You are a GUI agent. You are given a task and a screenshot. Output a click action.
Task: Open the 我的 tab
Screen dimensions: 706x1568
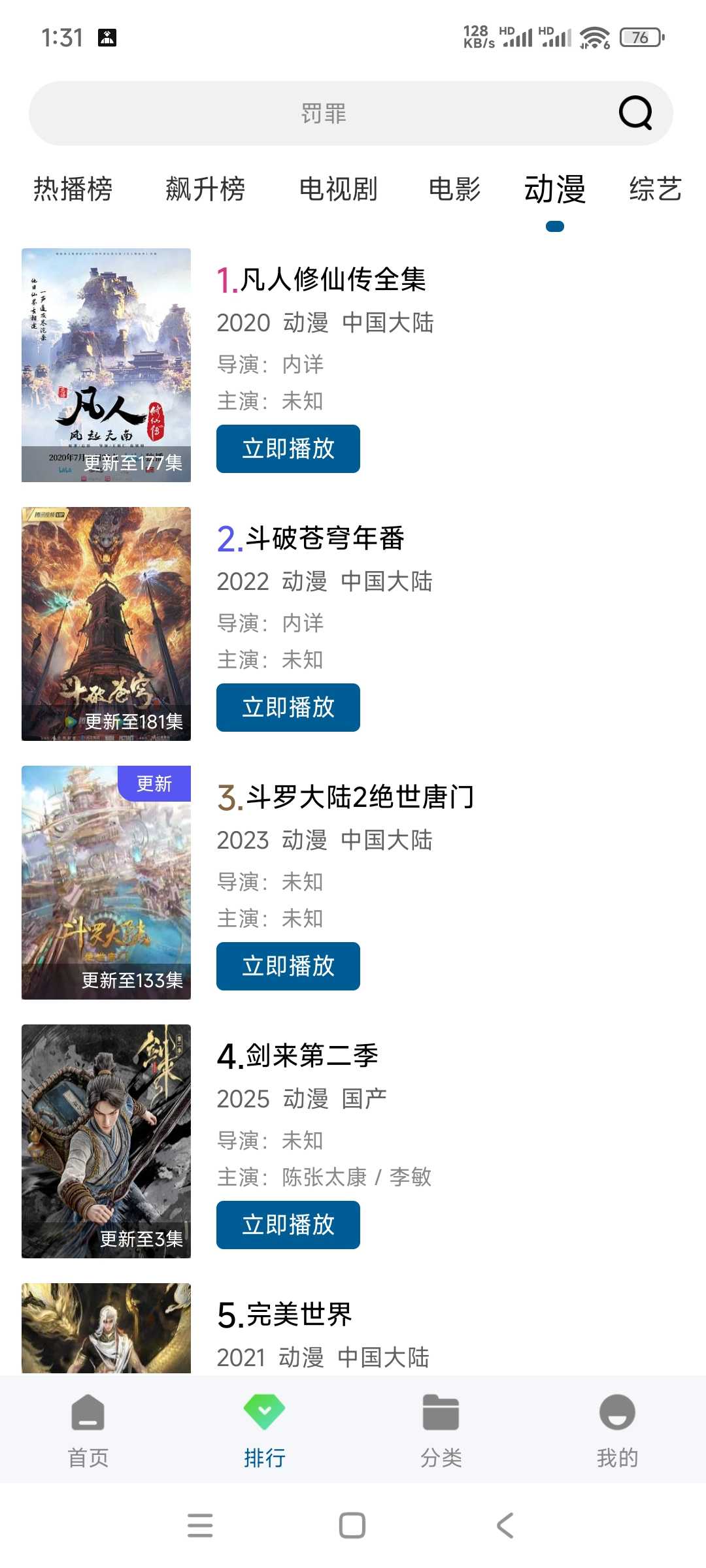617,1429
